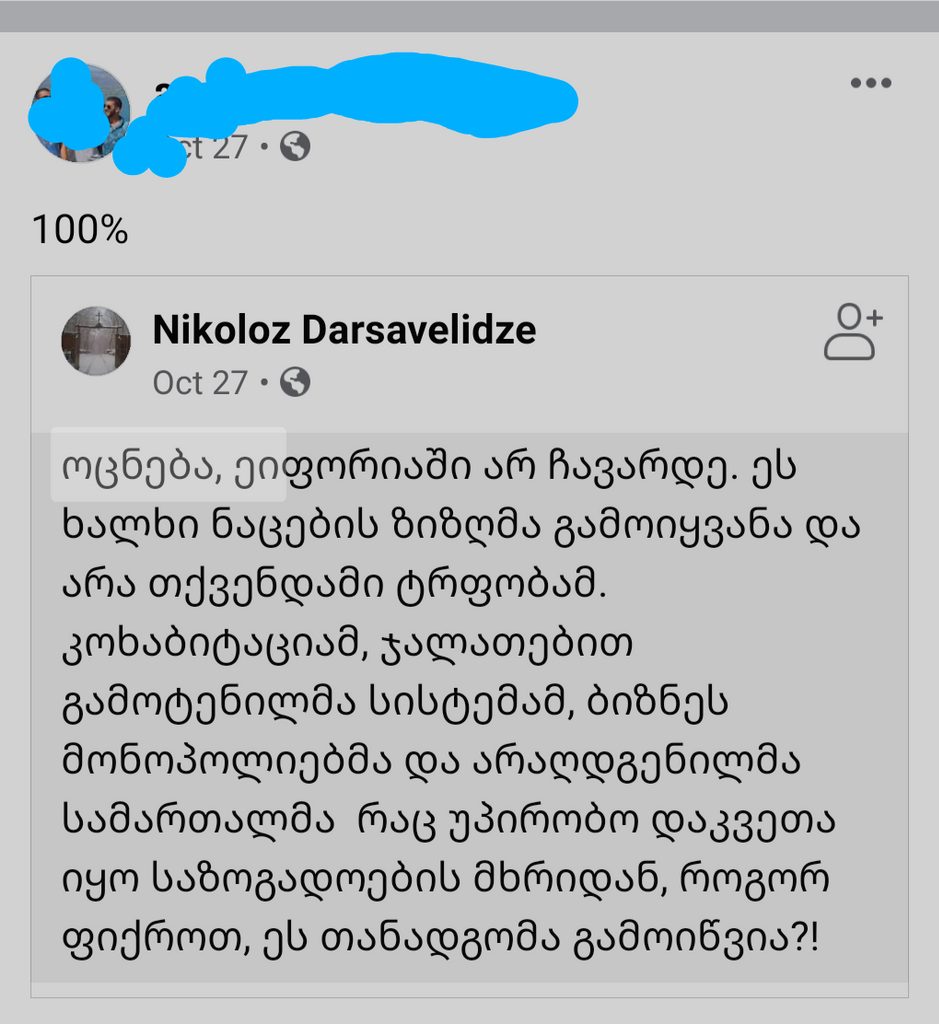Screen dimensions: 939x1024
Task: Open Nikoloz Darsavelidze's profile via his name
Action: (344, 330)
